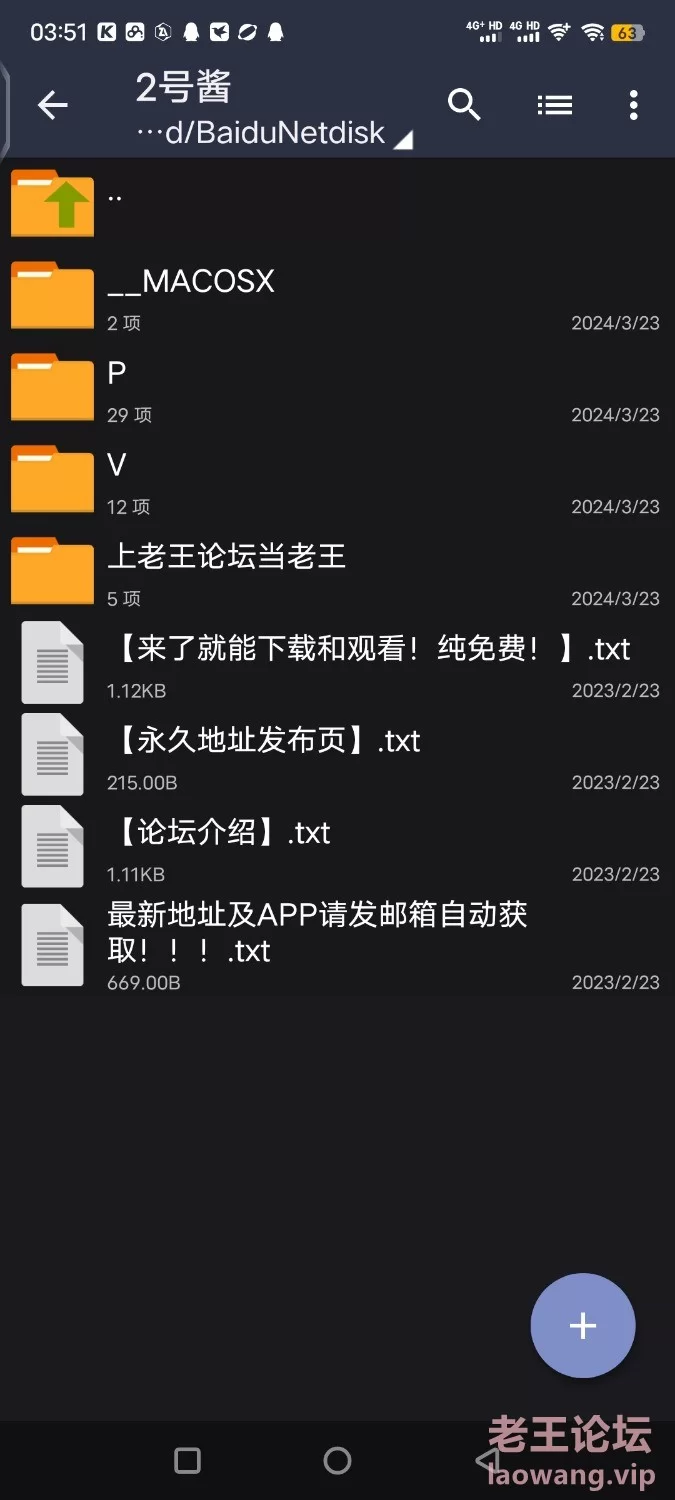Screen dimensions: 675x1500
Task: Go up to the parent folder
Action: (x=337, y=203)
